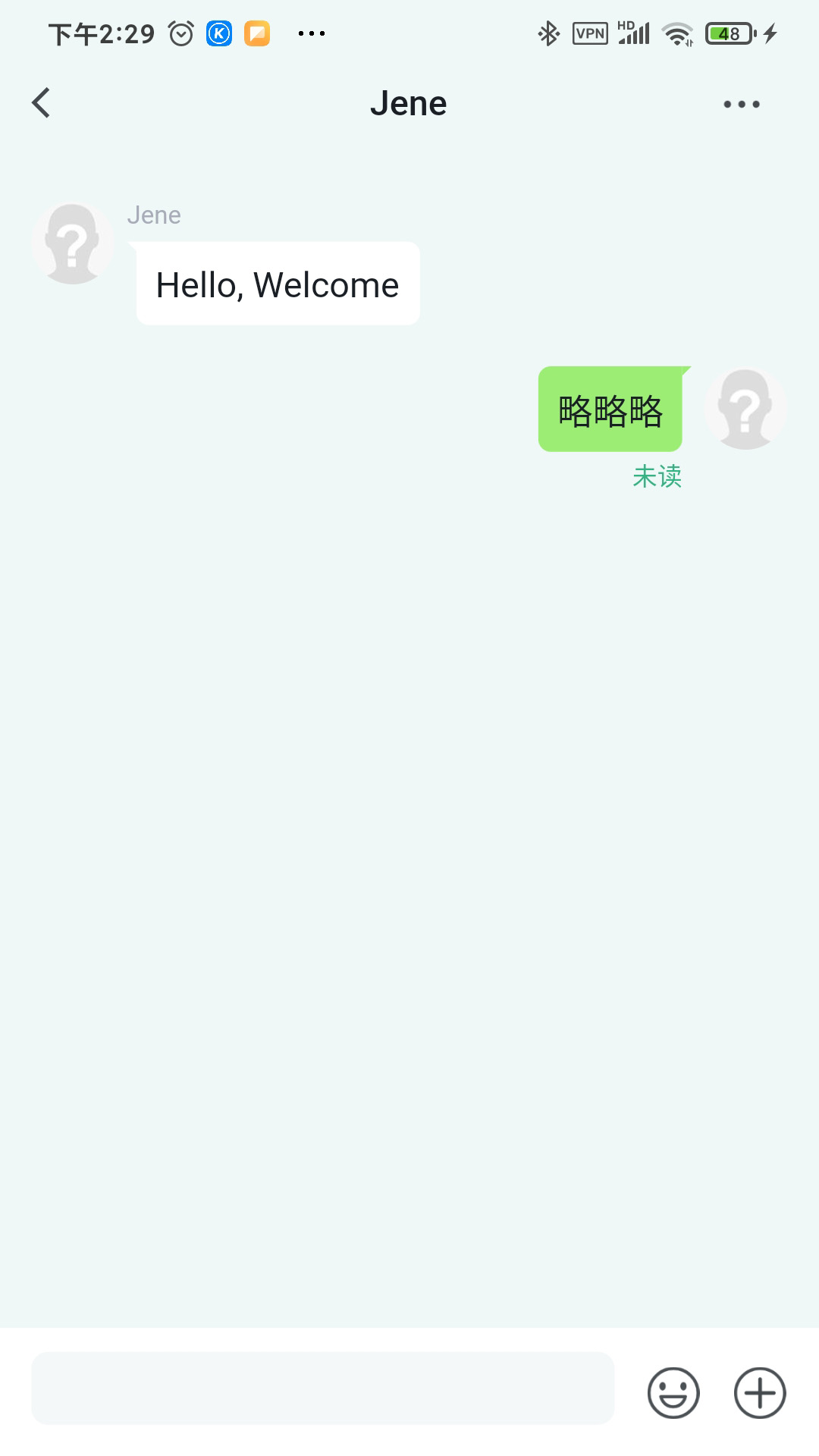Screen dimensions: 819x1456
Task: Tap the Bluetooth status bar icon
Action: [548, 33]
